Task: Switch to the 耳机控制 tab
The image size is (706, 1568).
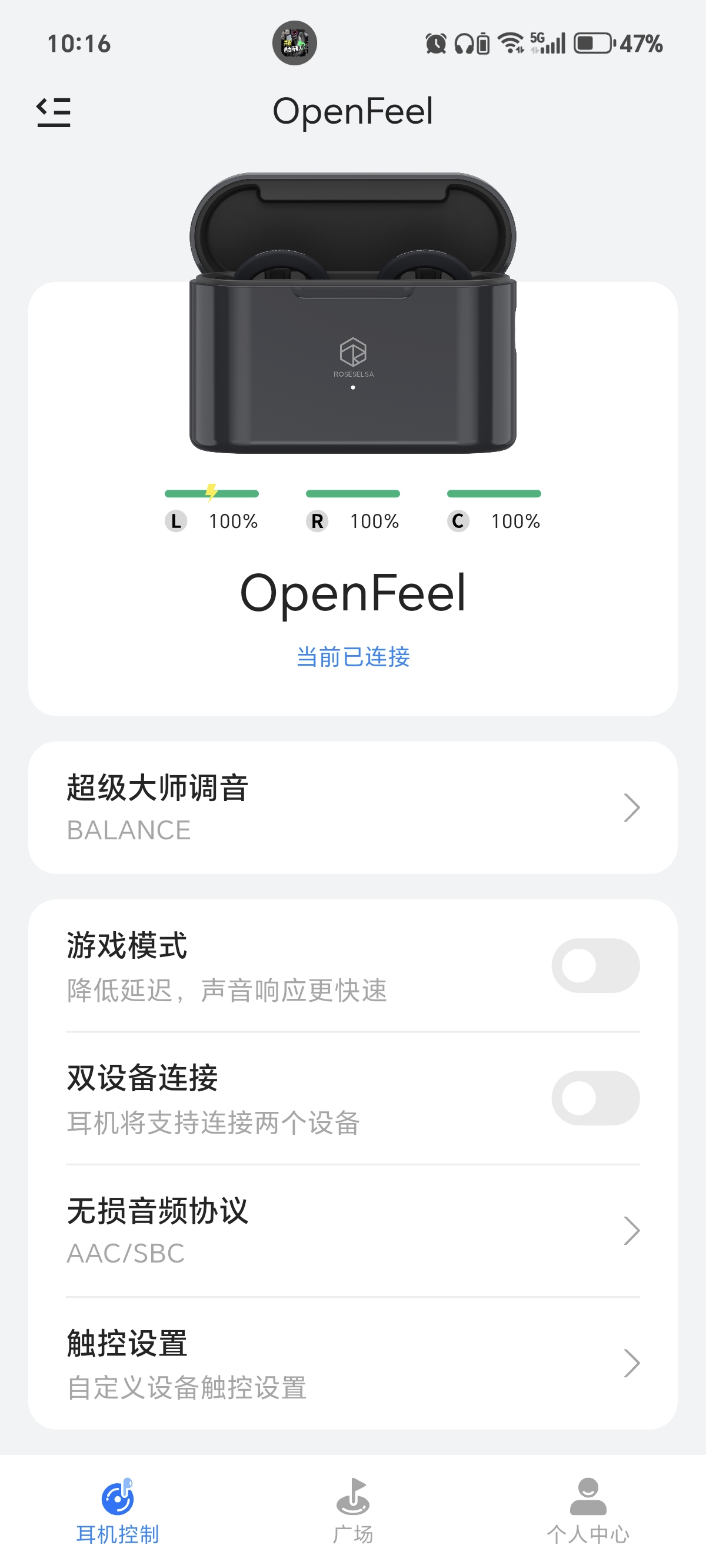Action: (x=118, y=1511)
